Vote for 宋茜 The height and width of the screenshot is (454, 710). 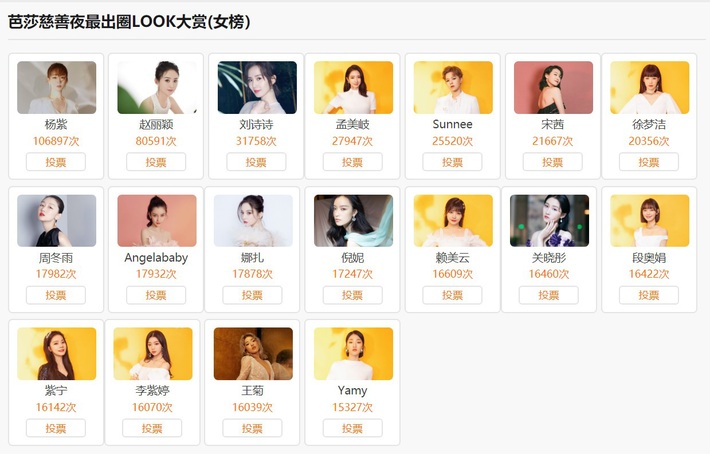click(553, 162)
